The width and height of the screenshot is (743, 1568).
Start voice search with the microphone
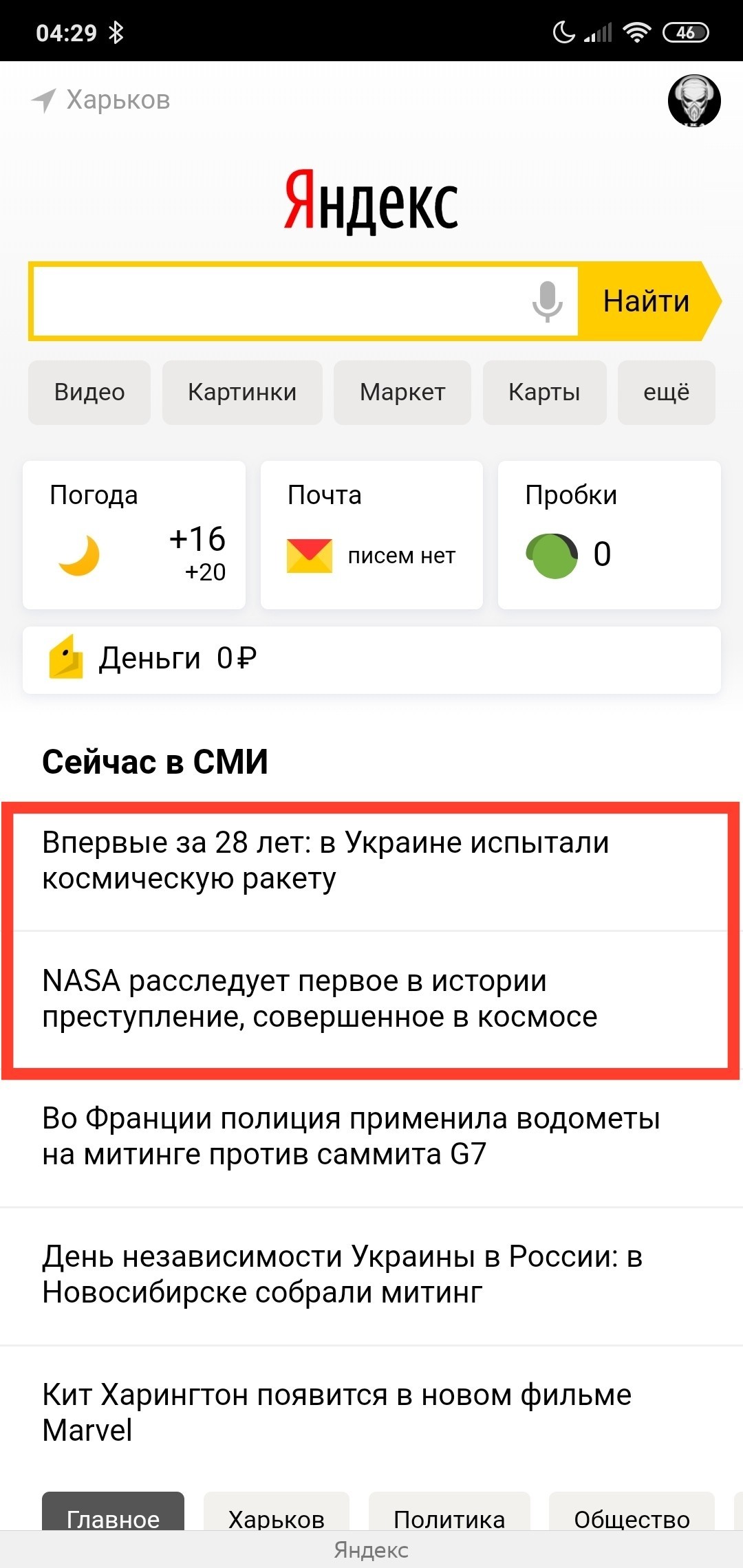[547, 301]
